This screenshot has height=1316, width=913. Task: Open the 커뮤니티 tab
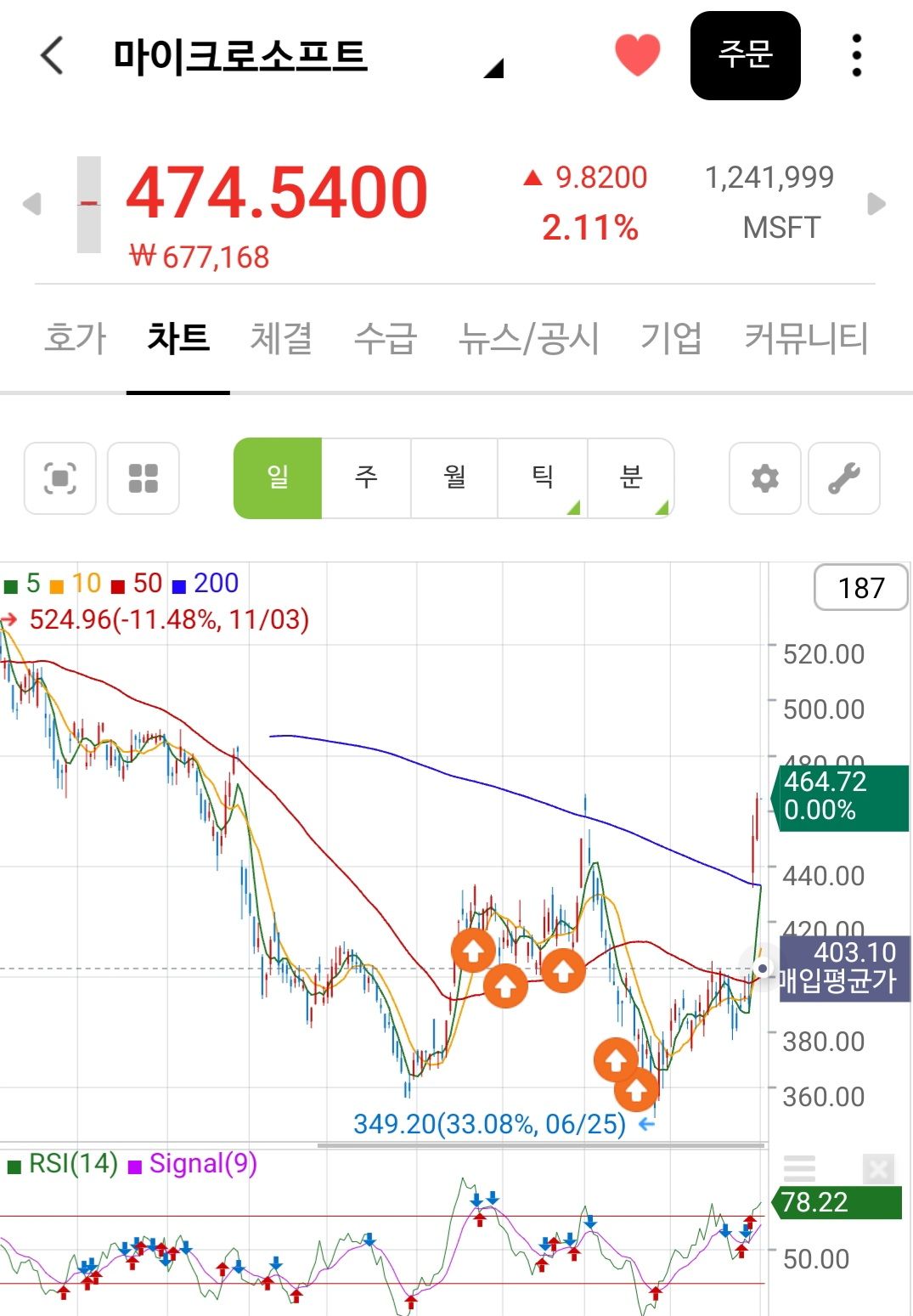tap(806, 338)
